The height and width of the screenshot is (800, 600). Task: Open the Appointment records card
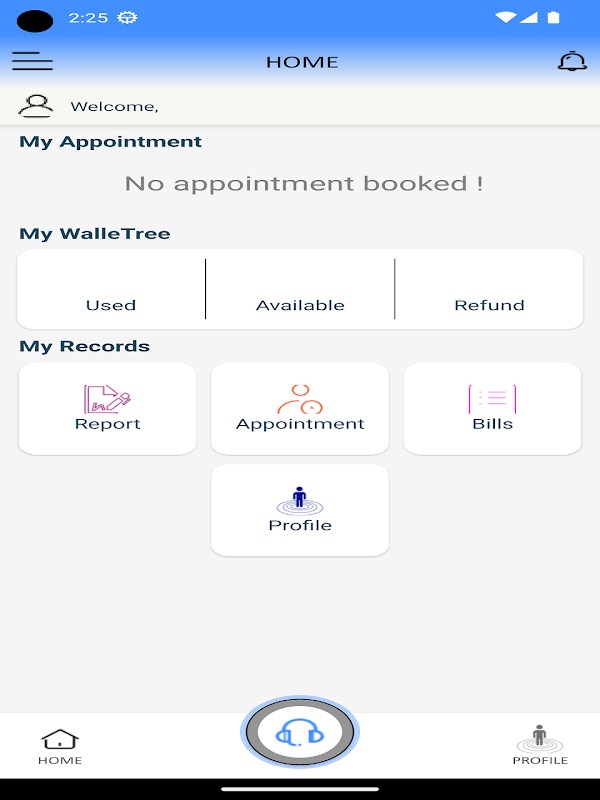point(300,409)
